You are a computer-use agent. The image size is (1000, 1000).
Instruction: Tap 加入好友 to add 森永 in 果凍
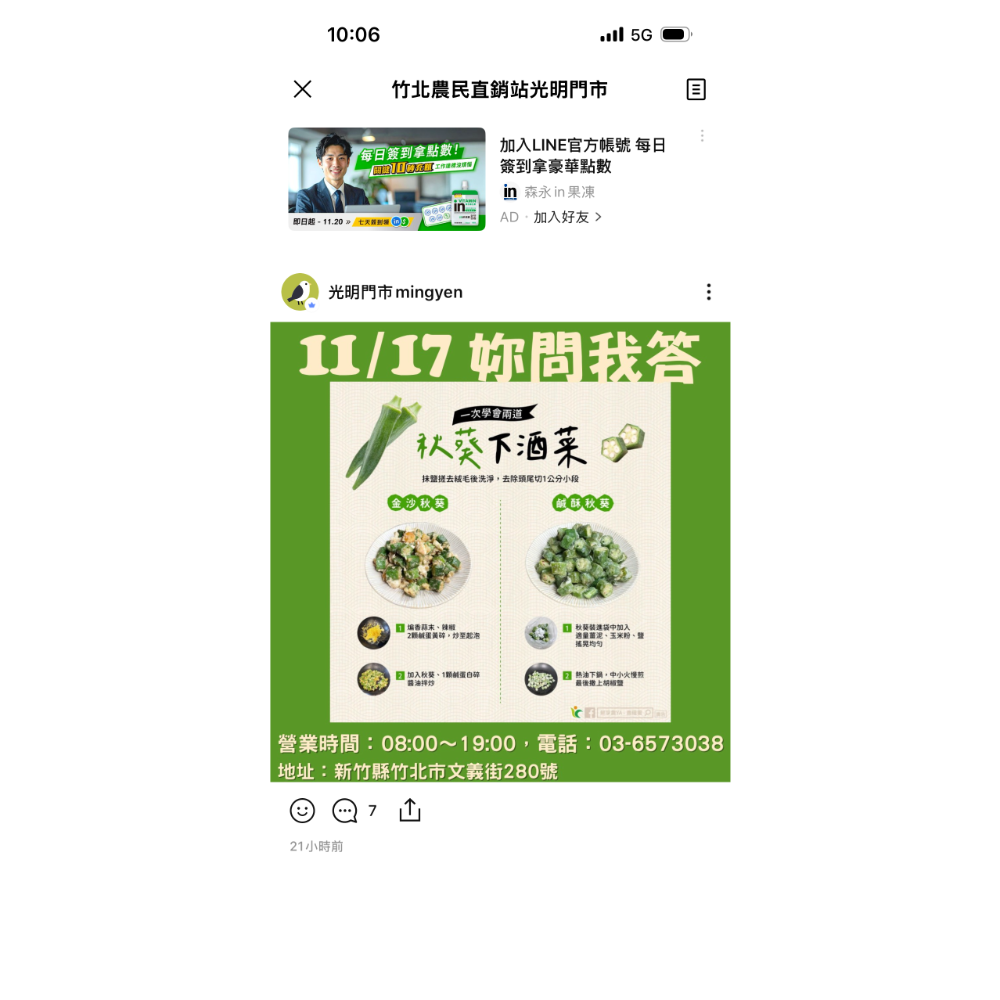point(567,217)
